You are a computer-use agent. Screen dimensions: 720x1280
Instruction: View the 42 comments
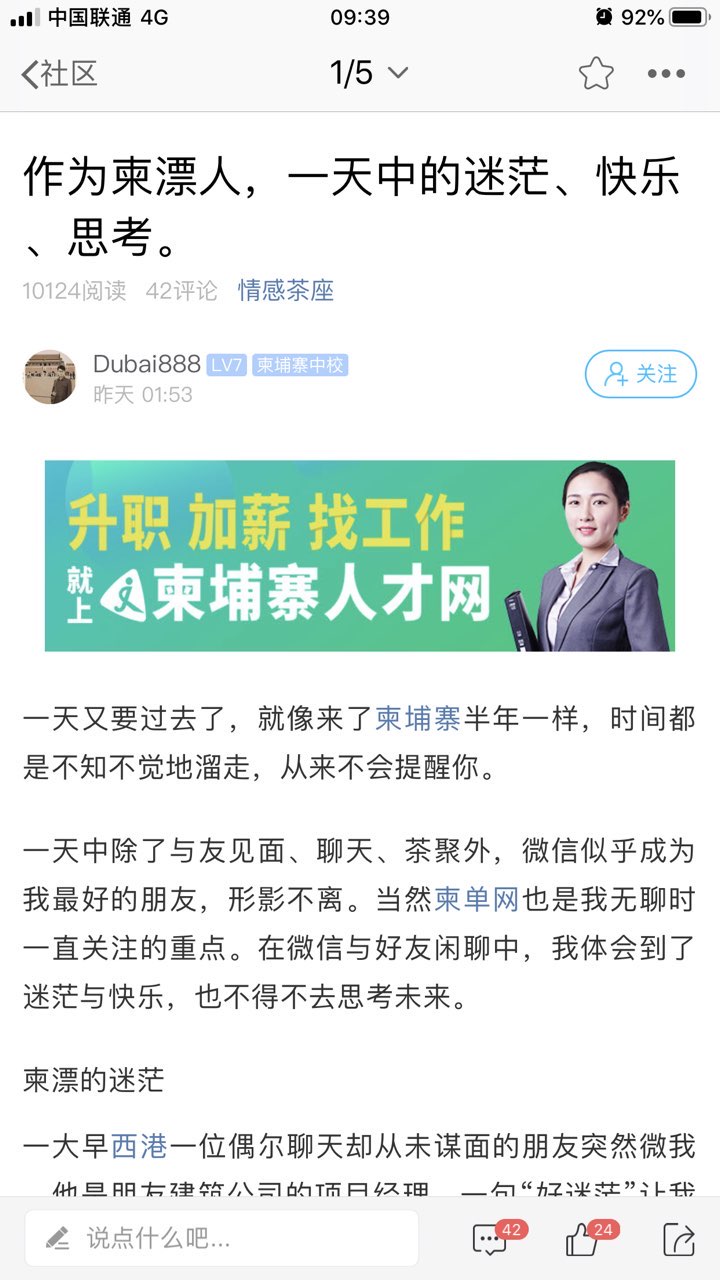point(492,1239)
